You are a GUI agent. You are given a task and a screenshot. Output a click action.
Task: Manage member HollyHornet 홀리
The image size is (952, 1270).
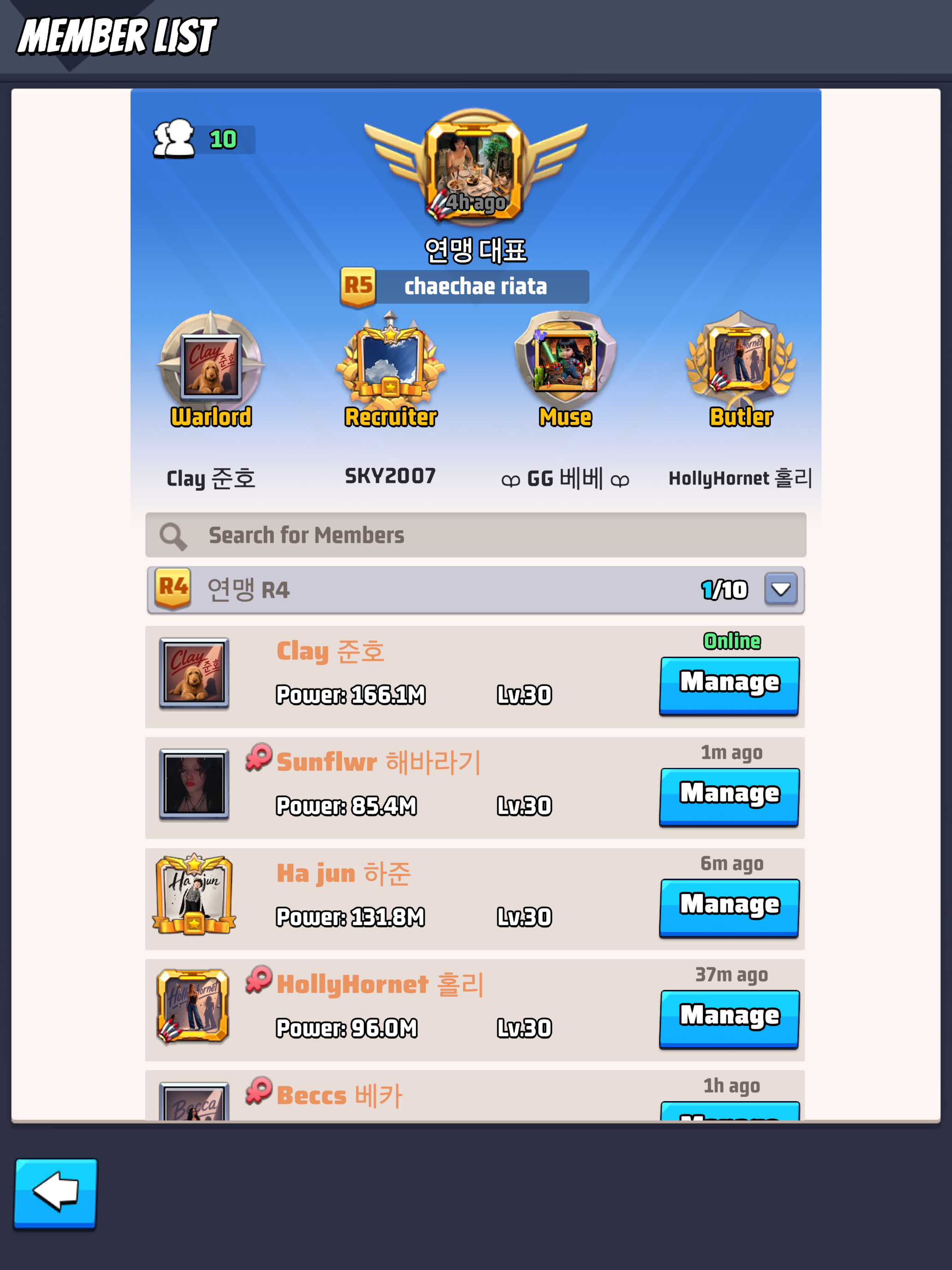click(x=729, y=1019)
